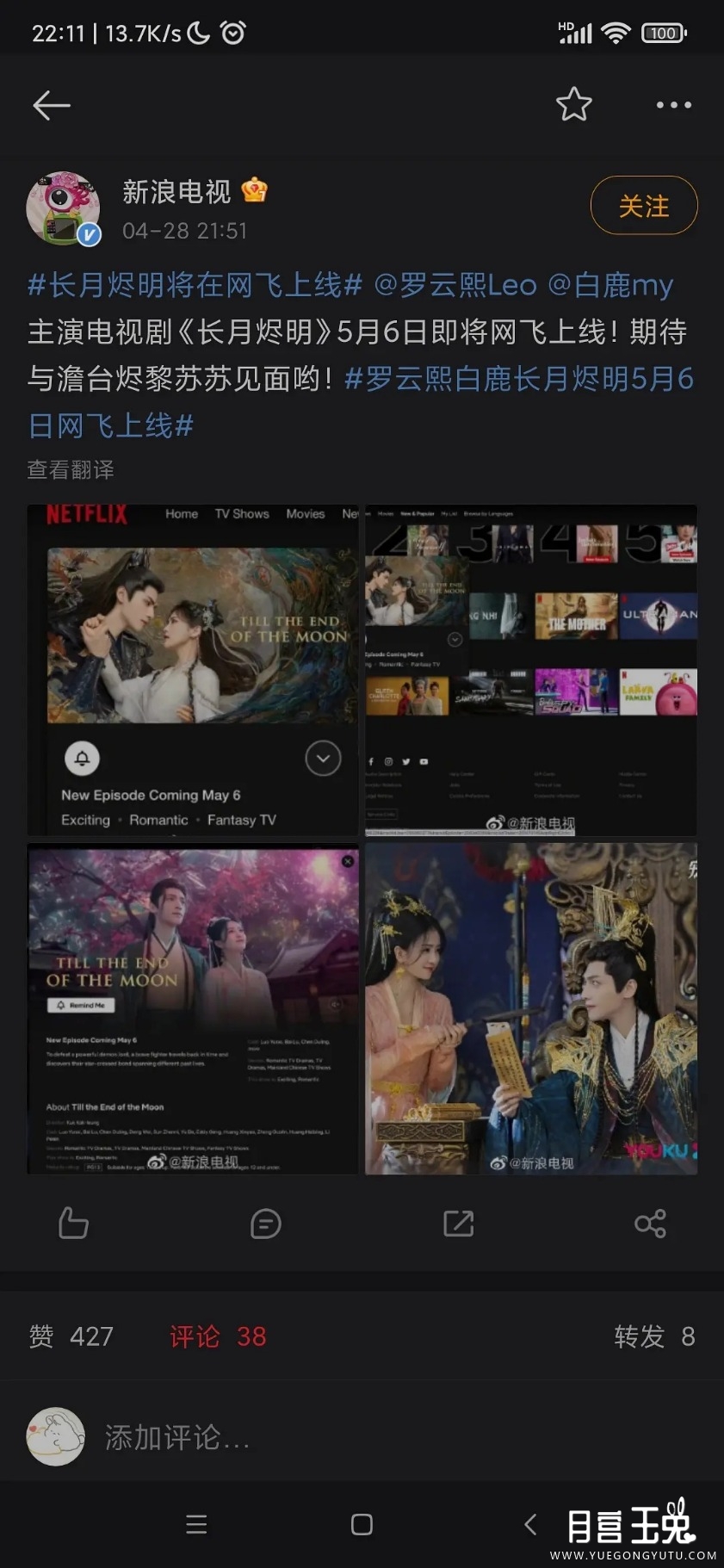Image resolution: width=724 pixels, height=1568 pixels.
Task: Go back using the top arrow
Action: click(x=52, y=106)
